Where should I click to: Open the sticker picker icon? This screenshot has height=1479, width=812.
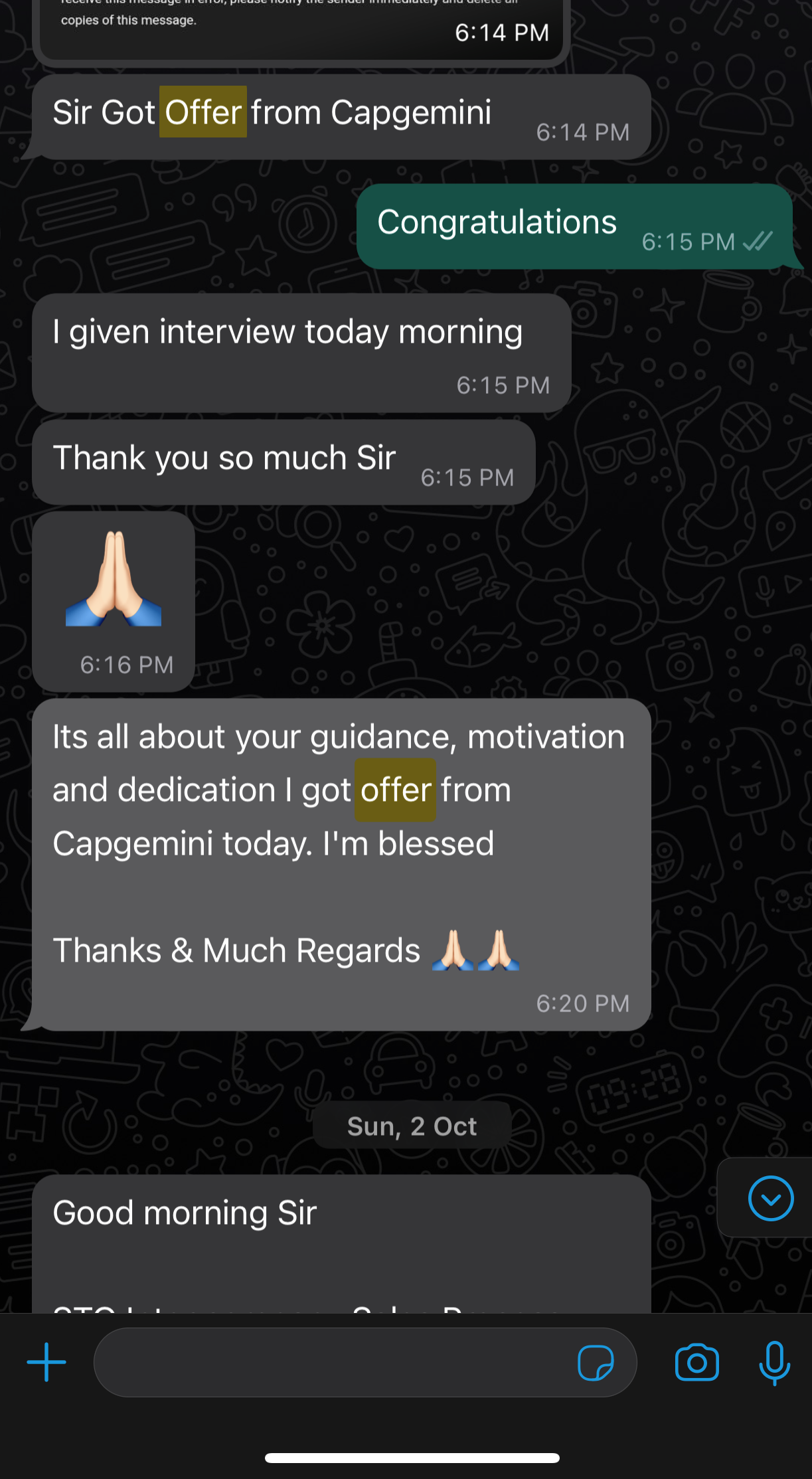click(x=596, y=1363)
